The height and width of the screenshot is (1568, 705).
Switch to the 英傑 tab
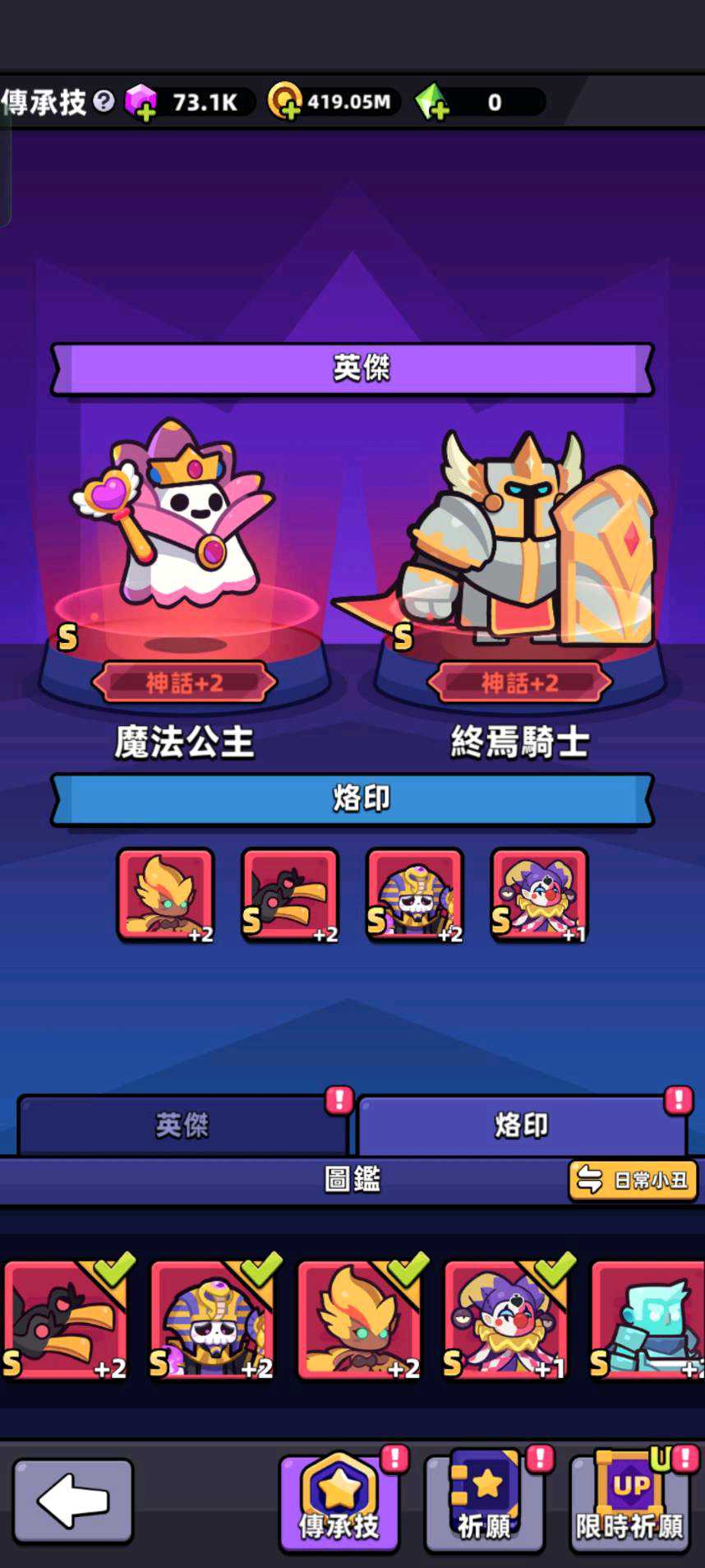182,1125
